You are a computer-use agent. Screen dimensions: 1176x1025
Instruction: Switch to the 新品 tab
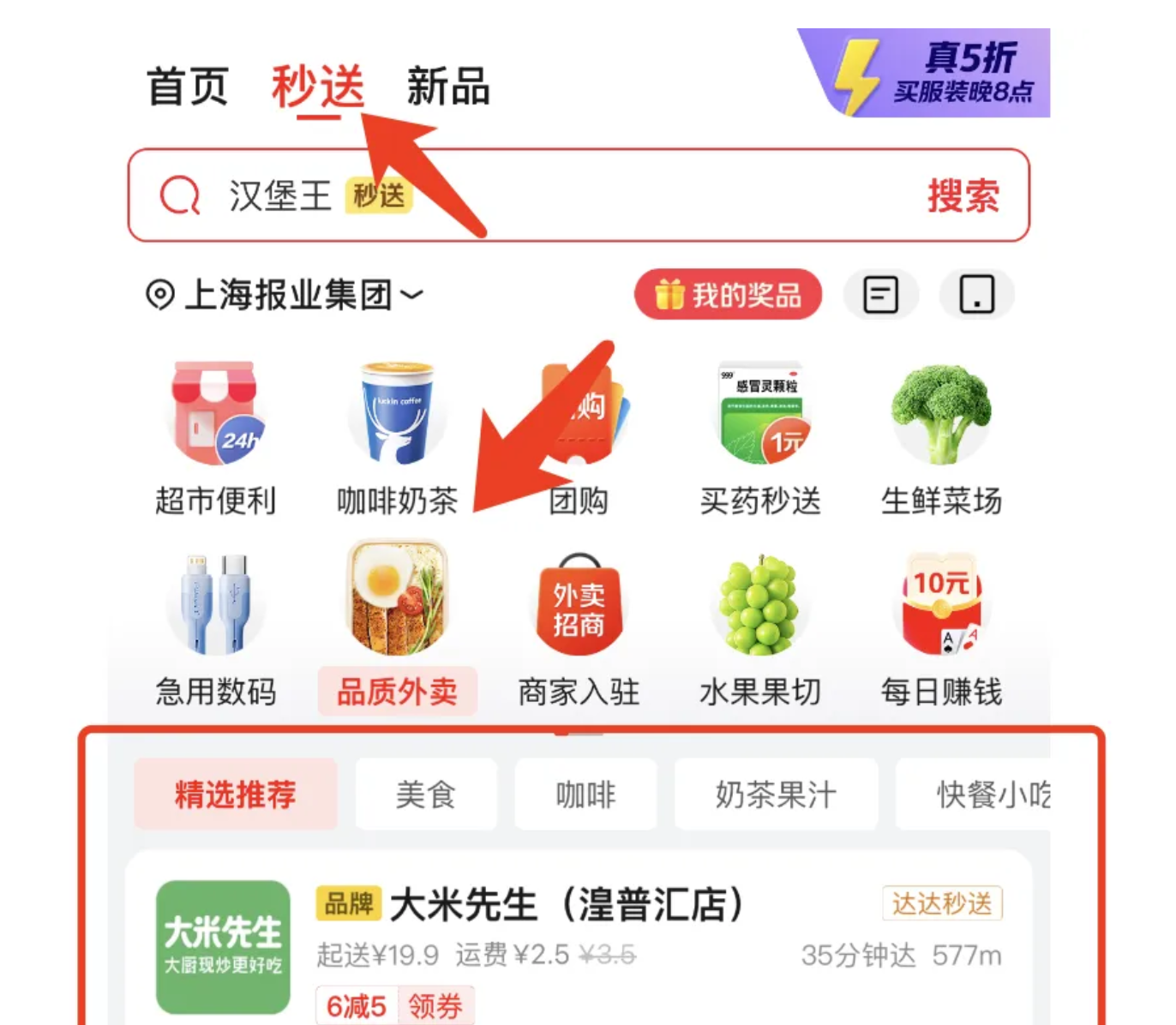point(447,87)
